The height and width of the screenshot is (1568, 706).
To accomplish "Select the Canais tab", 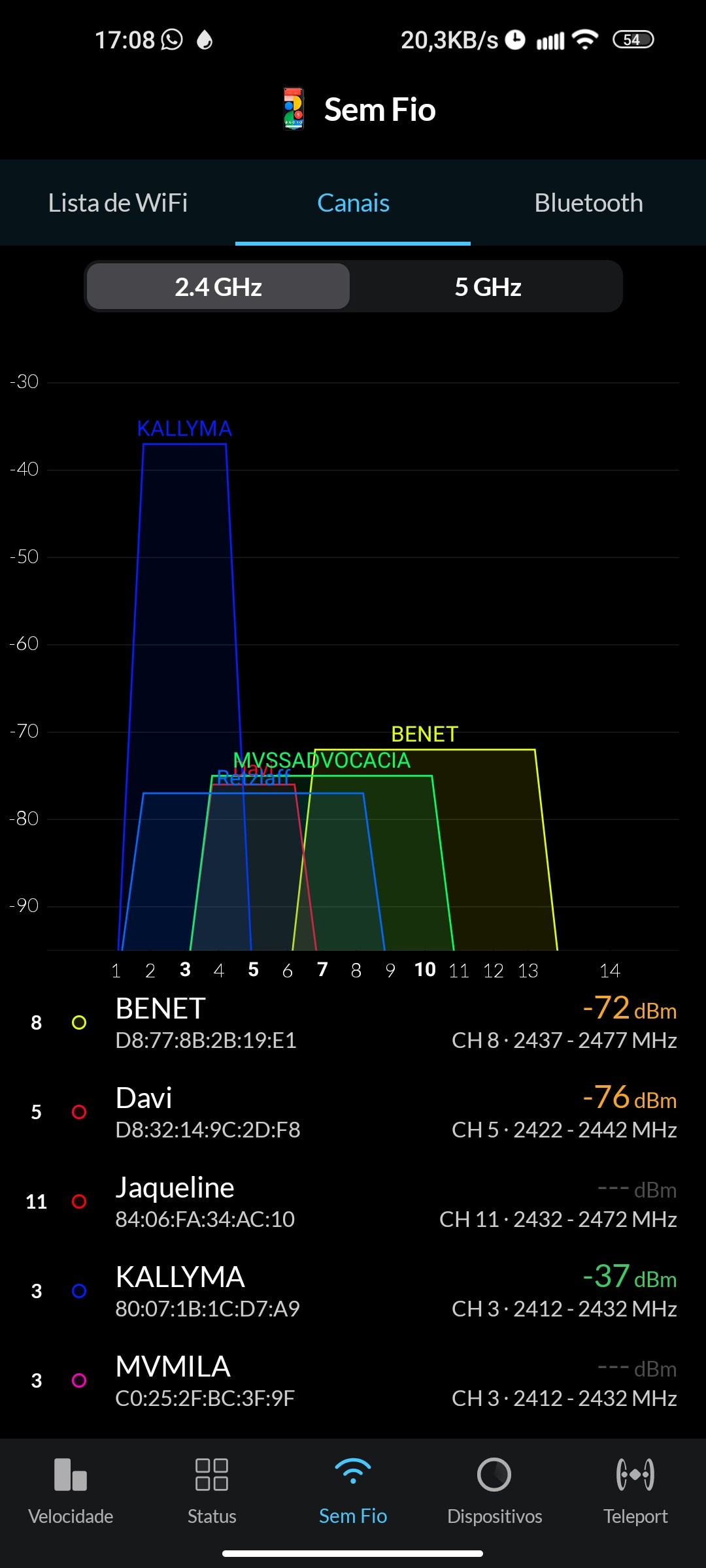I will (353, 203).
